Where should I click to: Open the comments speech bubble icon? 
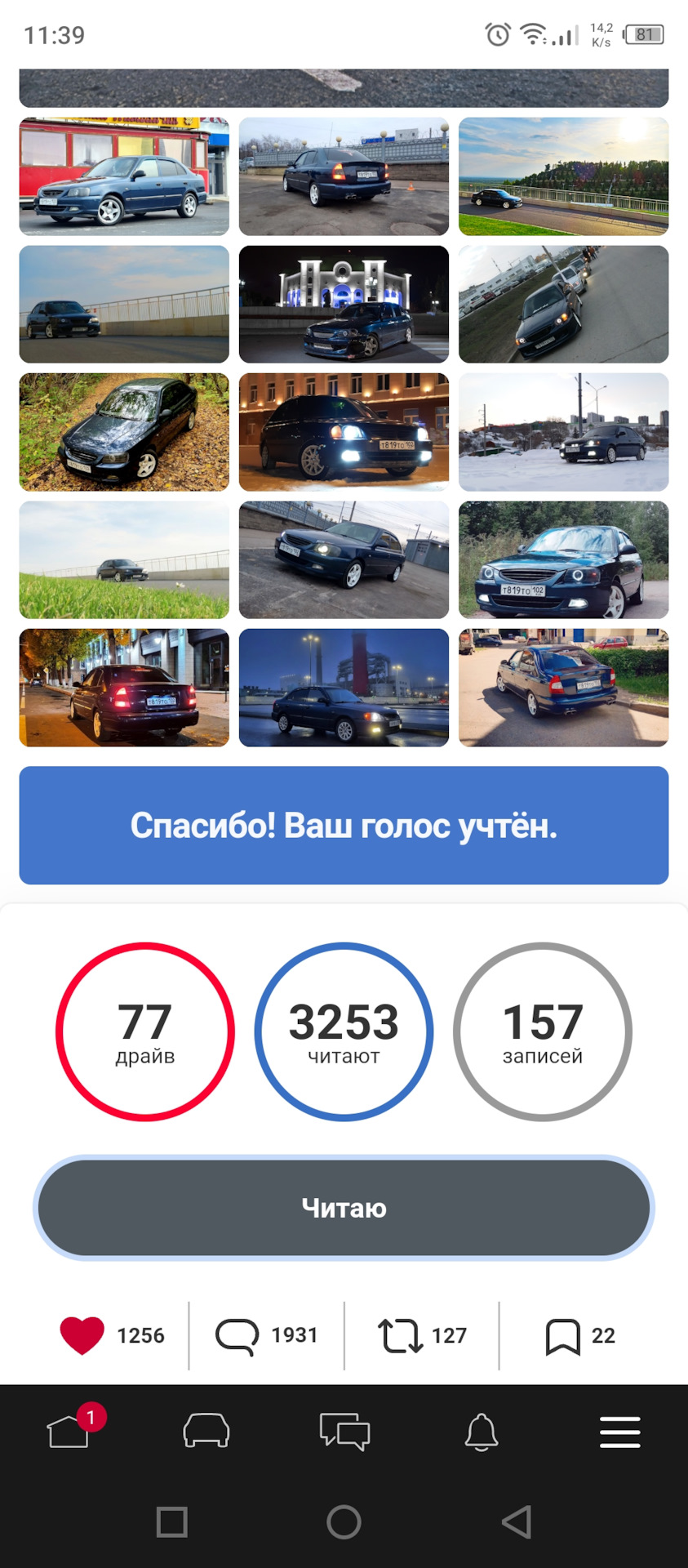click(237, 1336)
